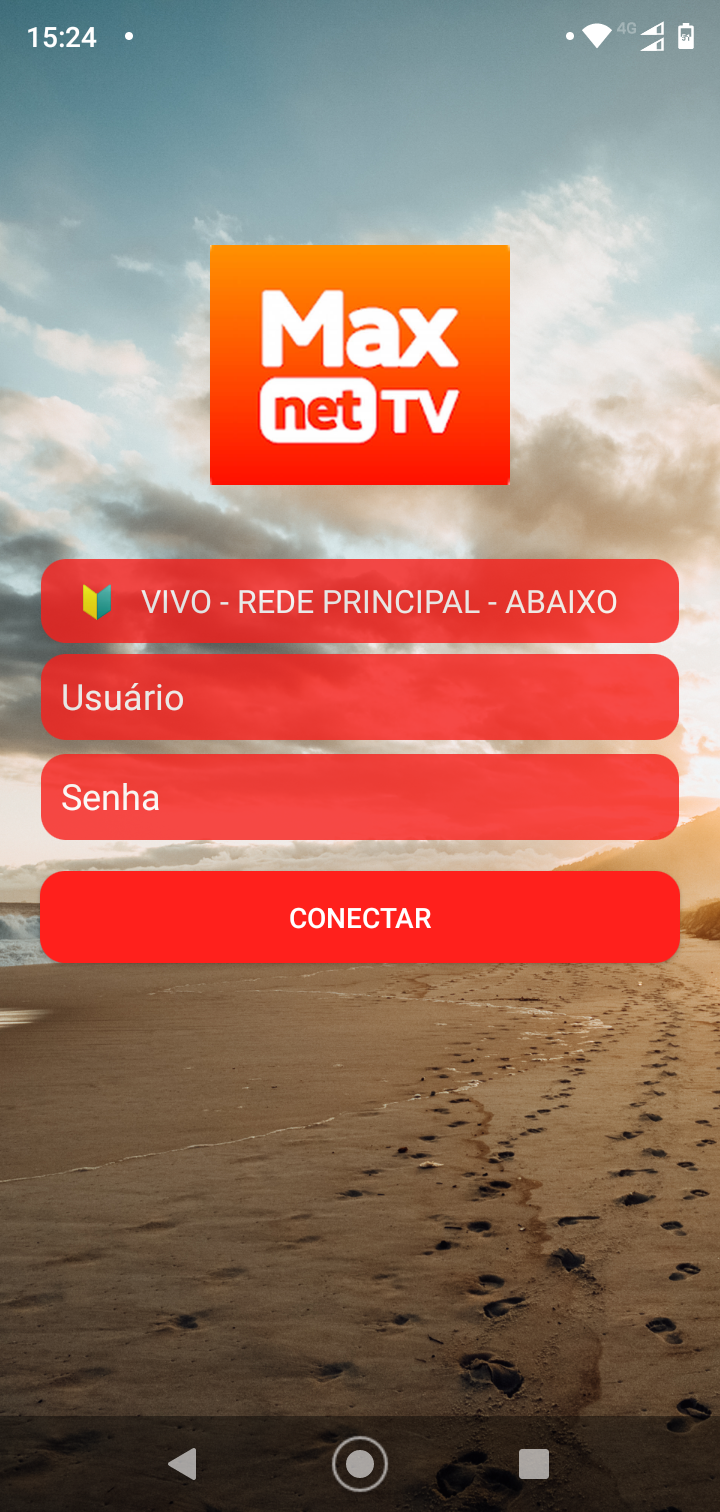Tap the Max net TV logo

(359, 364)
